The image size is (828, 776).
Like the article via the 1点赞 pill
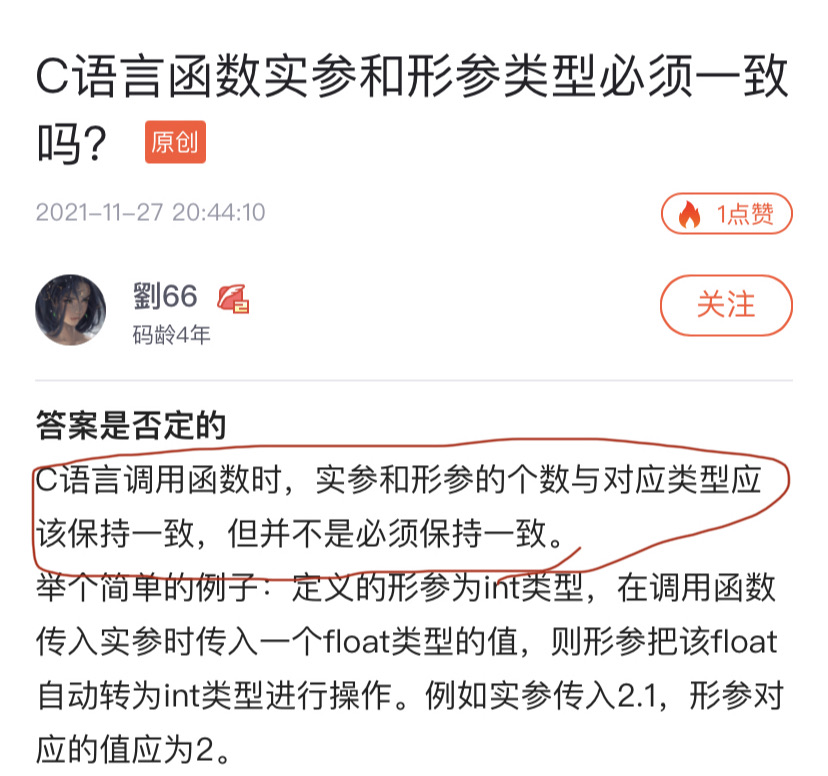[726, 214]
